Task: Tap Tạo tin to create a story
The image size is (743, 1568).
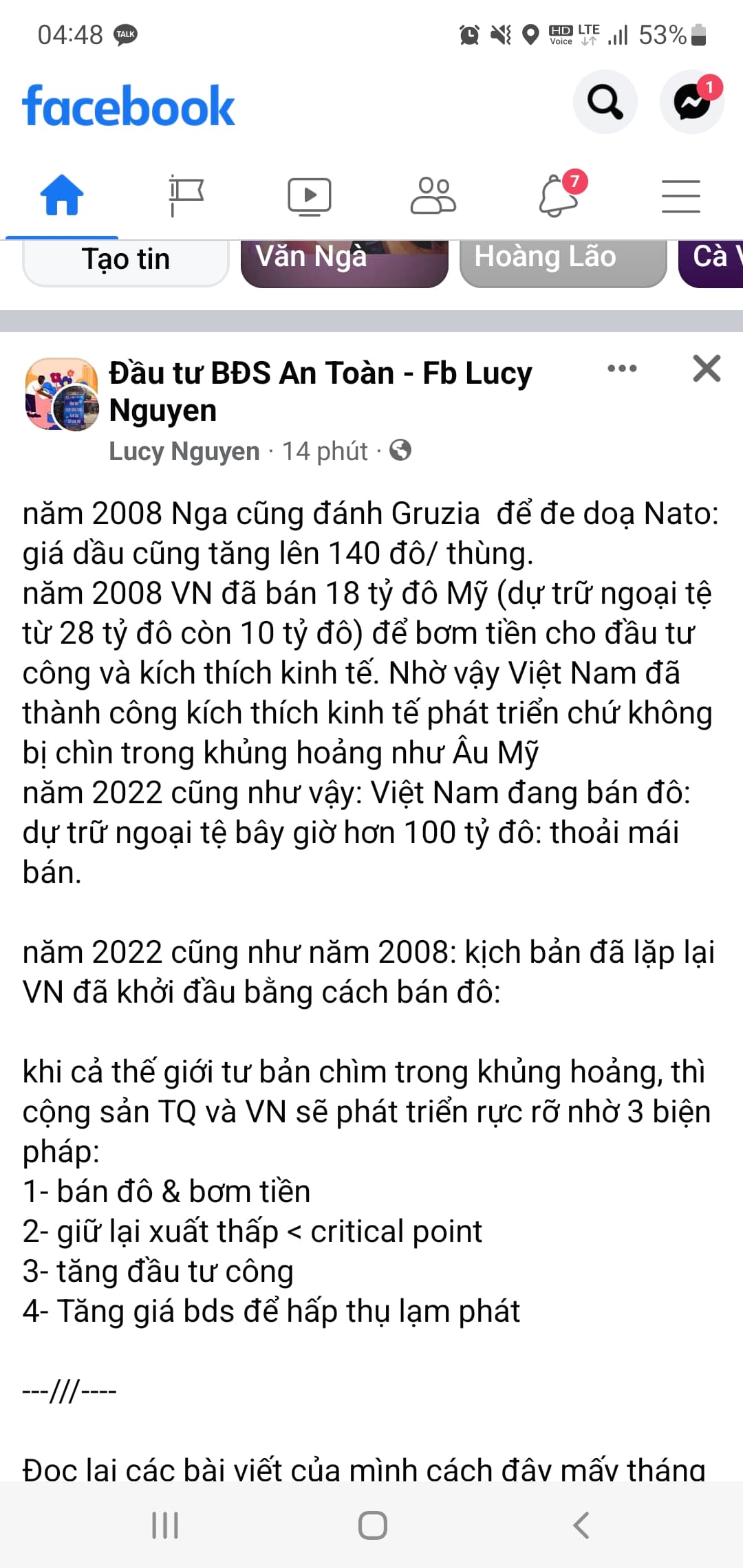Action: point(126,261)
